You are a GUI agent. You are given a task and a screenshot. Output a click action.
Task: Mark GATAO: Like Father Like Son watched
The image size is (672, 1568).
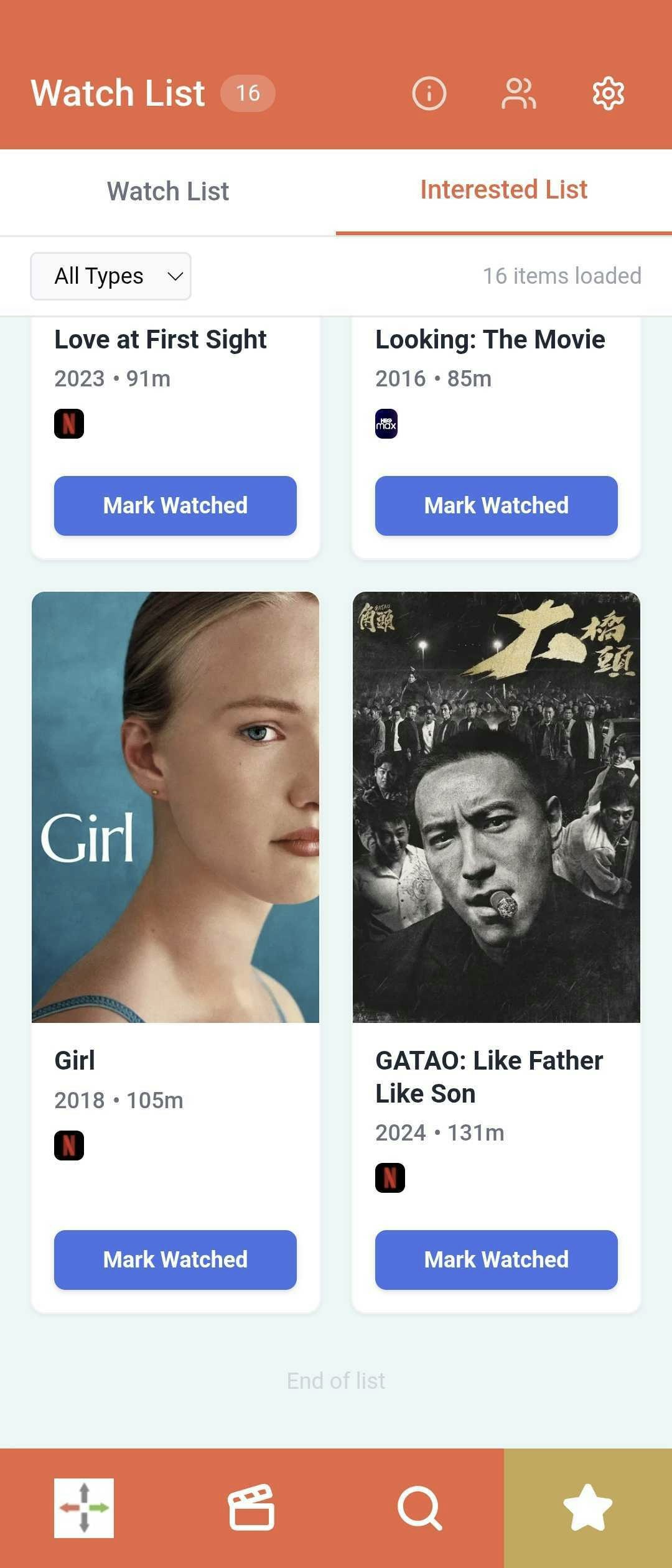click(x=496, y=1259)
